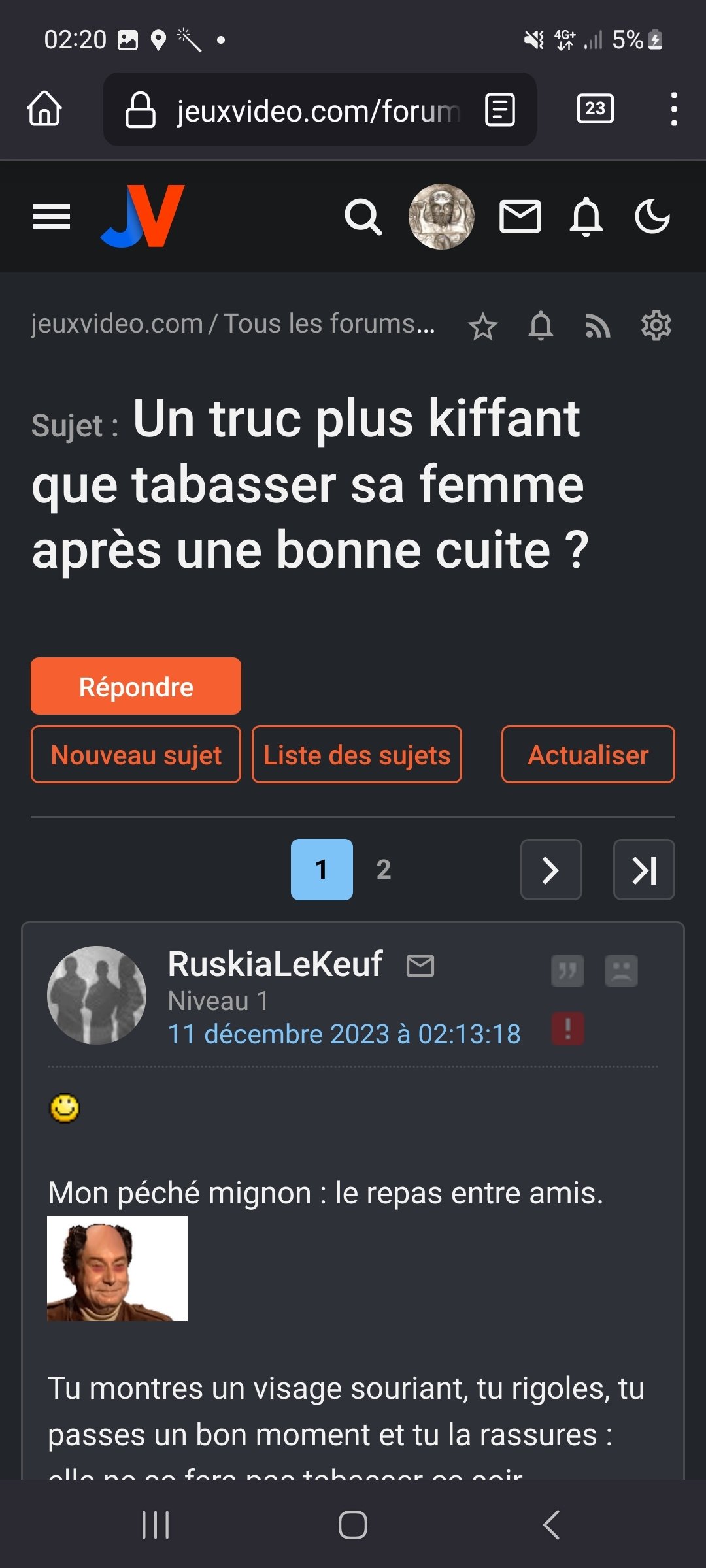The width and height of the screenshot is (706, 1568).
Task: Open private messages envelope in header
Action: pos(520,217)
